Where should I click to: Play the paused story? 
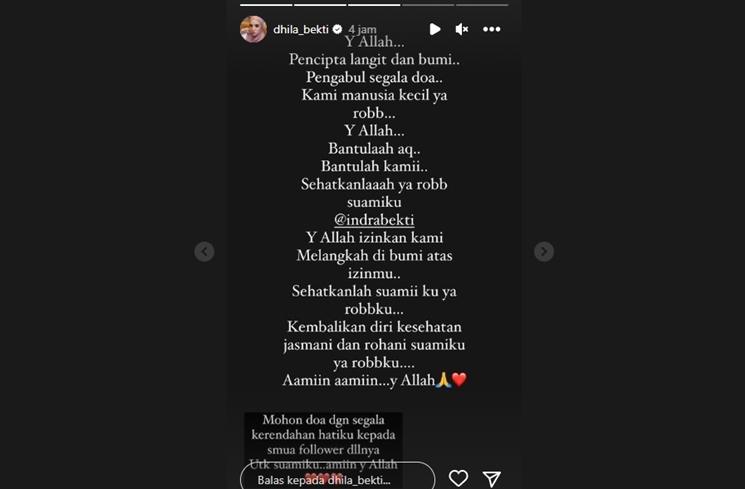pos(434,30)
